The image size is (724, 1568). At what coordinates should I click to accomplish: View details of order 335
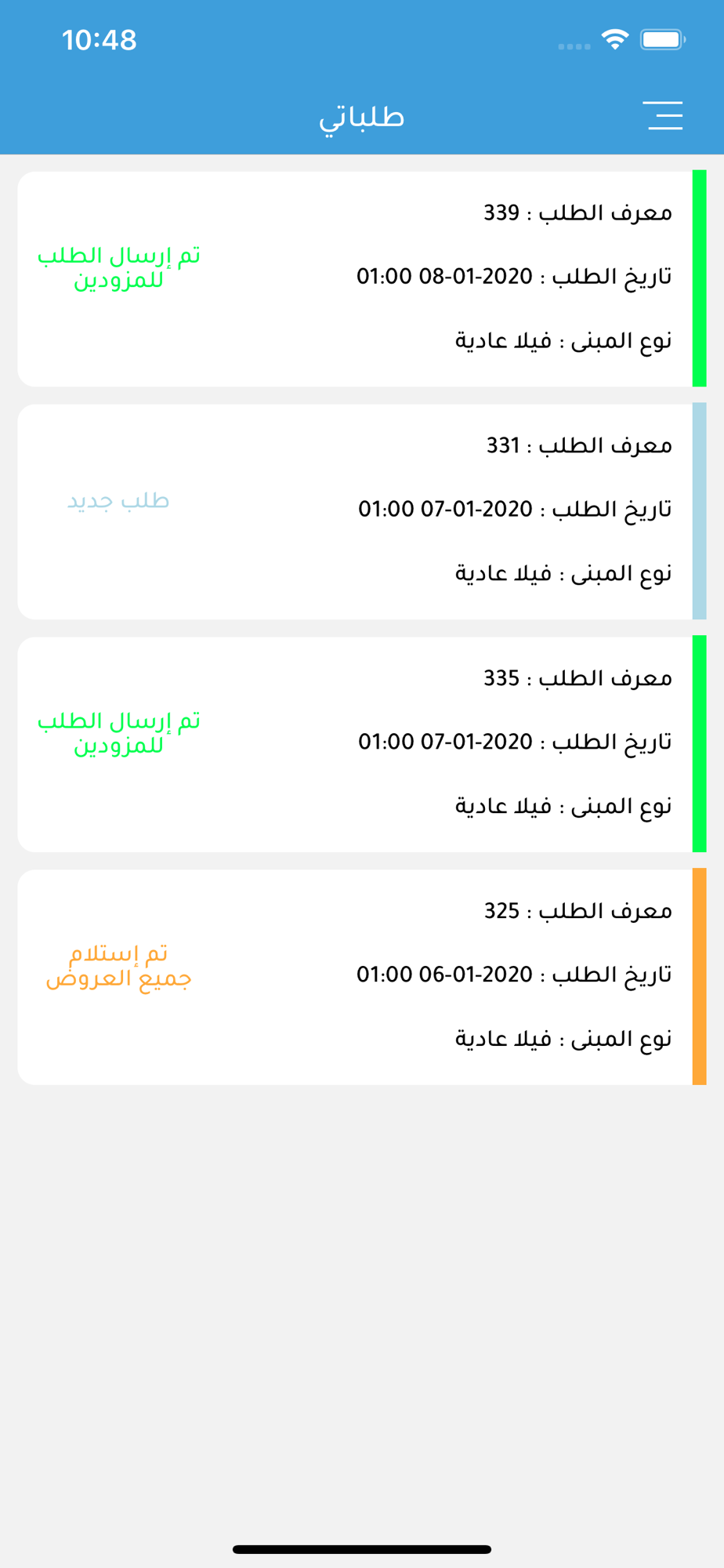pyautogui.click(x=362, y=744)
